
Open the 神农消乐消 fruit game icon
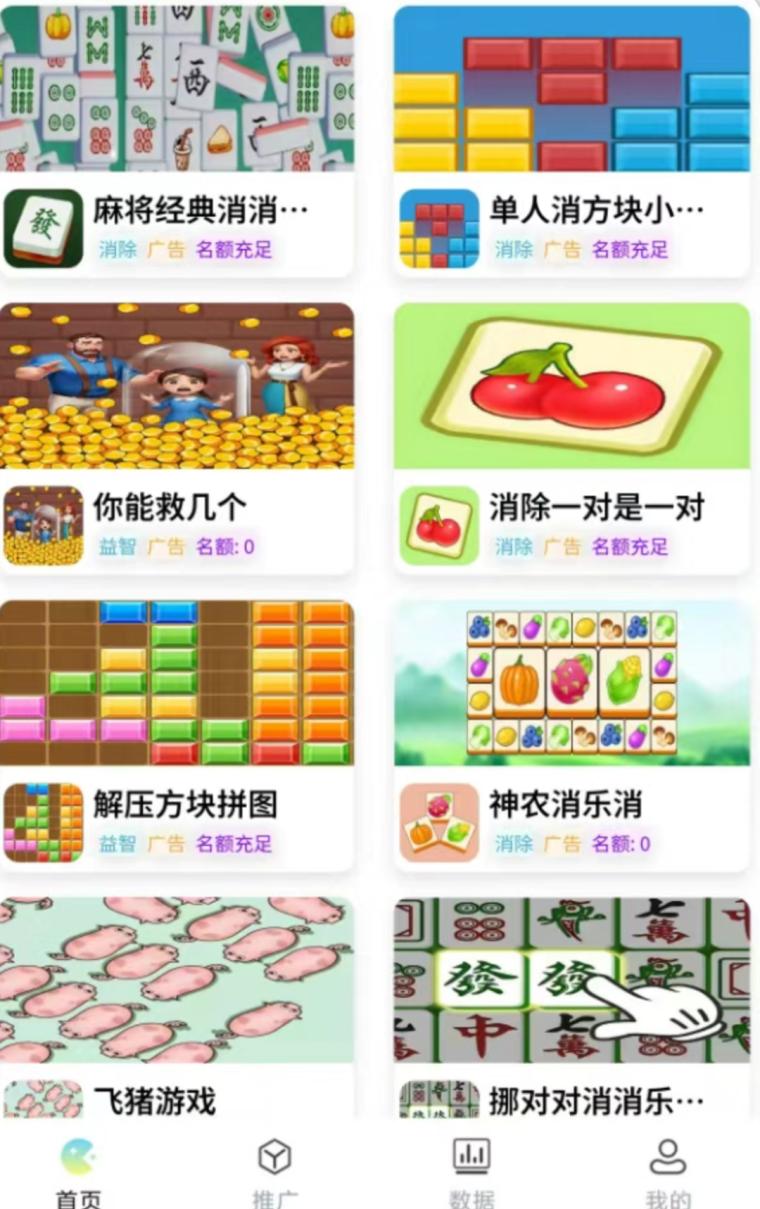point(438,813)
